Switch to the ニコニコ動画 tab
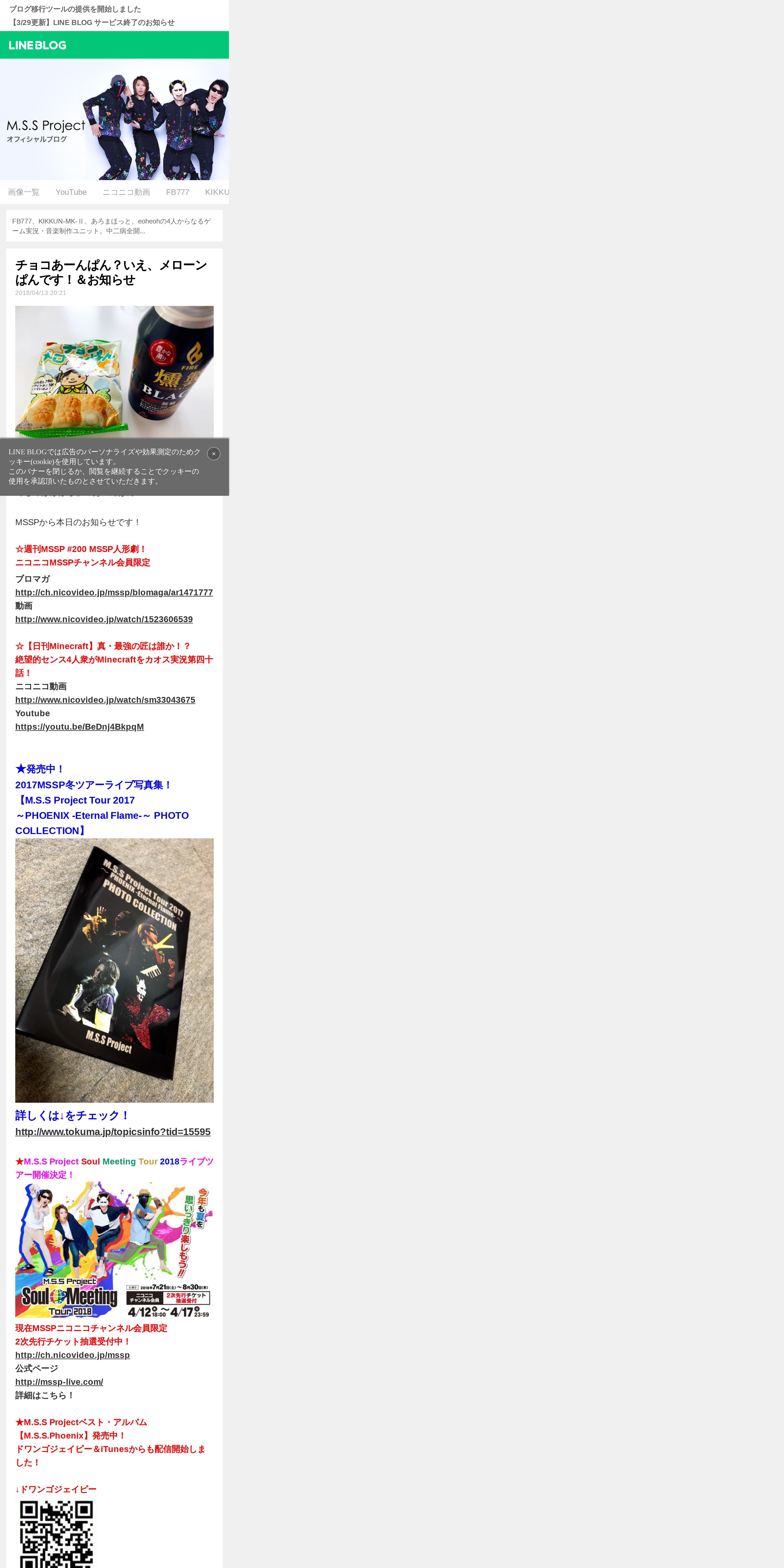The image size is (784, 1568). point(126,192)
